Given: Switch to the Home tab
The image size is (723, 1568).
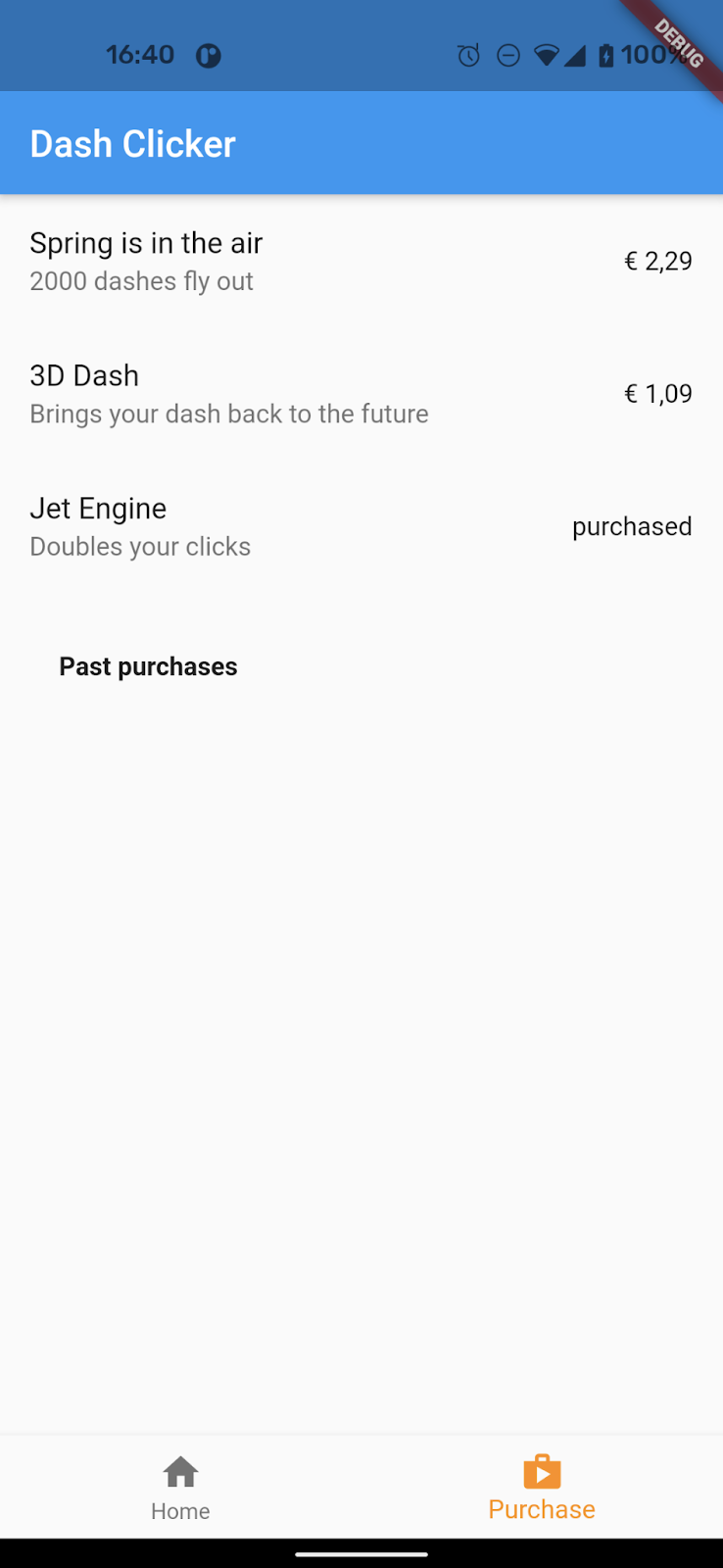Looking at the screenshot, I should click(180, 1487).
